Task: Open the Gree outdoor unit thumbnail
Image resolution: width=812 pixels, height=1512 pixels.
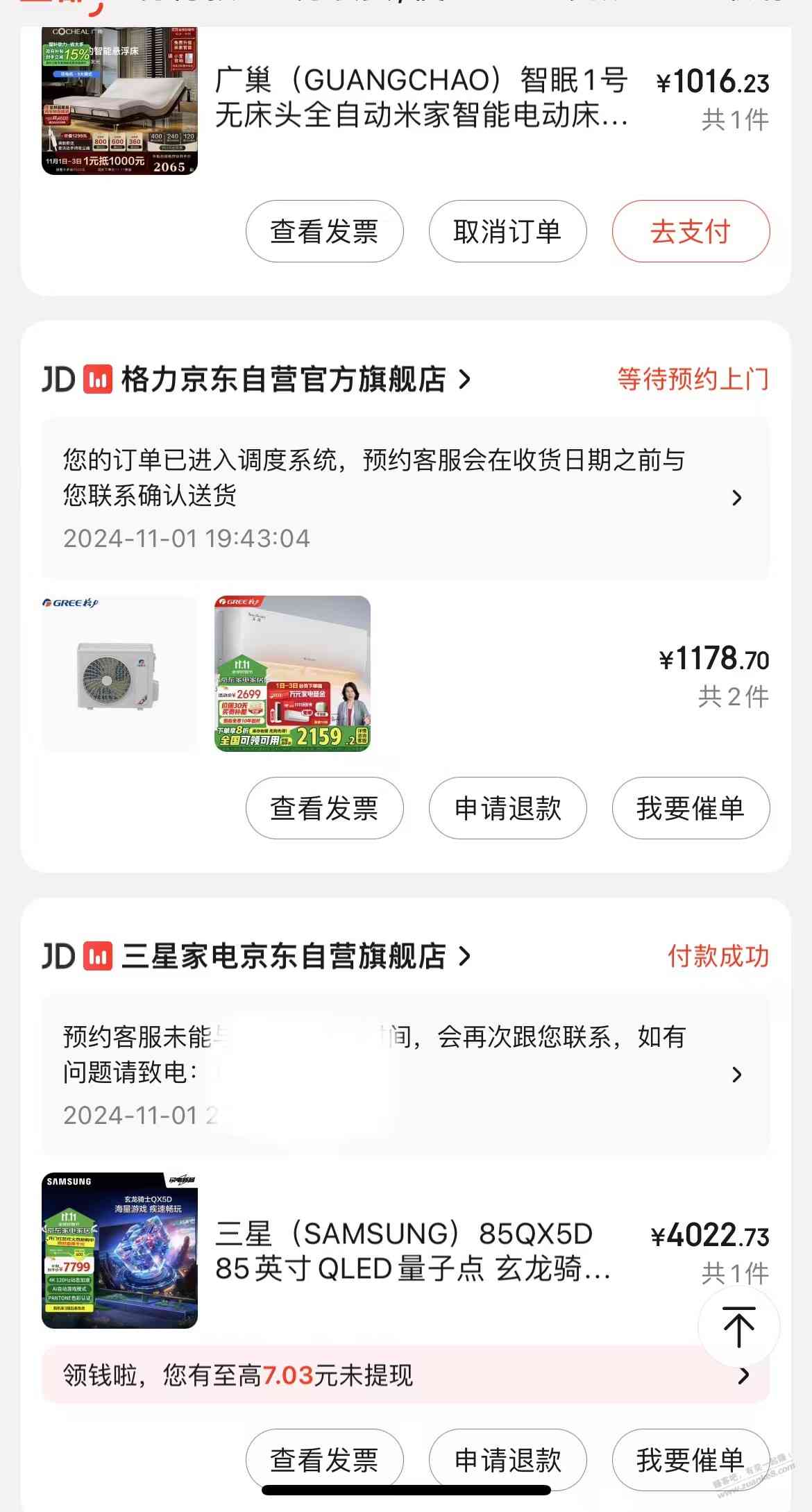Action: pos(118,677)
